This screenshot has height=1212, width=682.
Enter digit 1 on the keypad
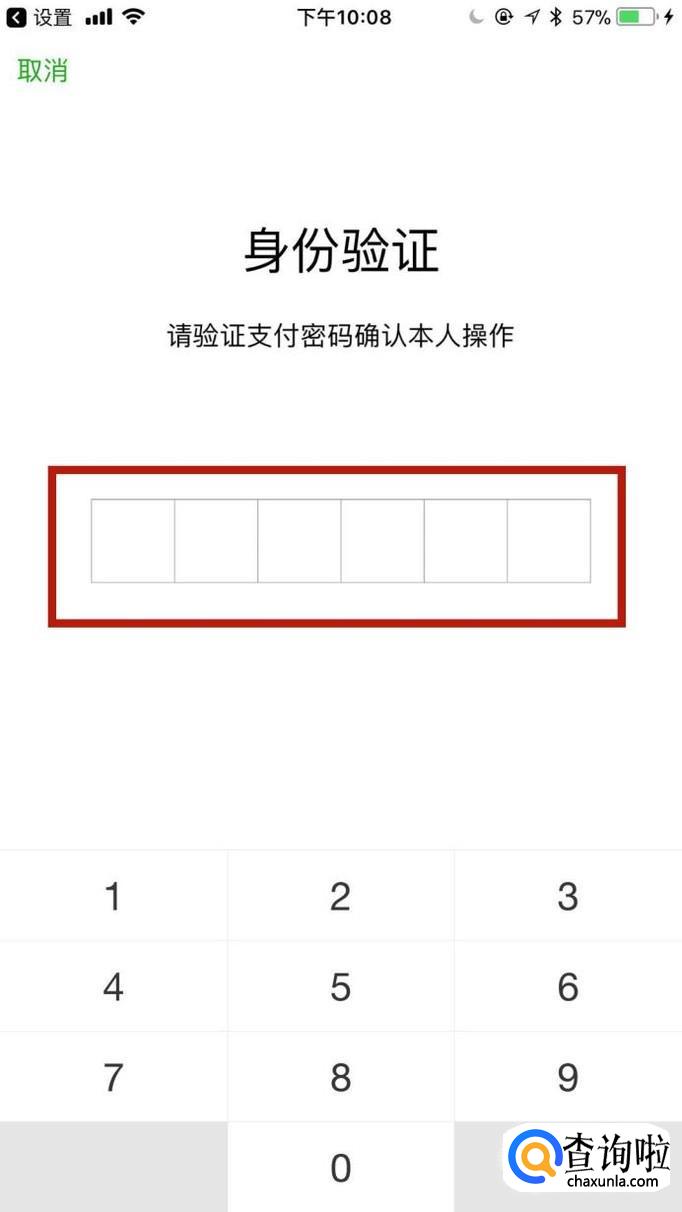click(x=113, y=896)
